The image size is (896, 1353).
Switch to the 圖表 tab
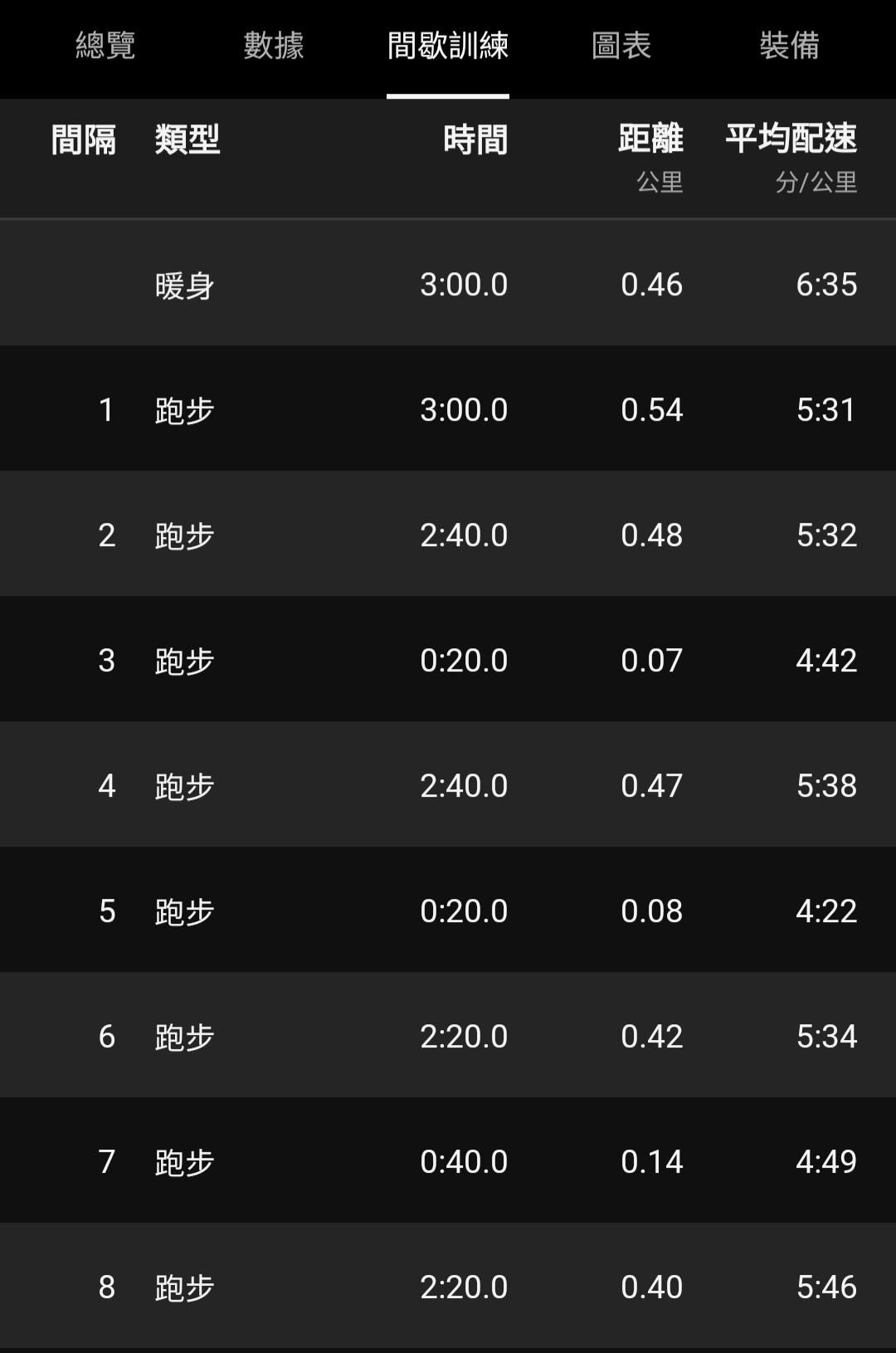tap(621, 46)
